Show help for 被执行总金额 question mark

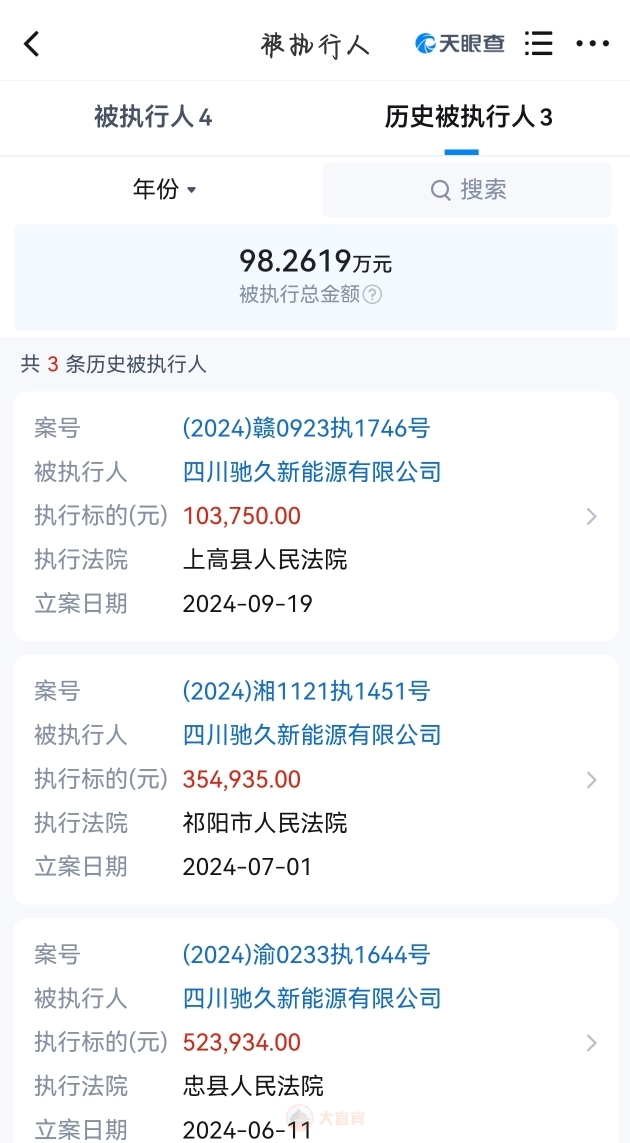pos(373,294)
